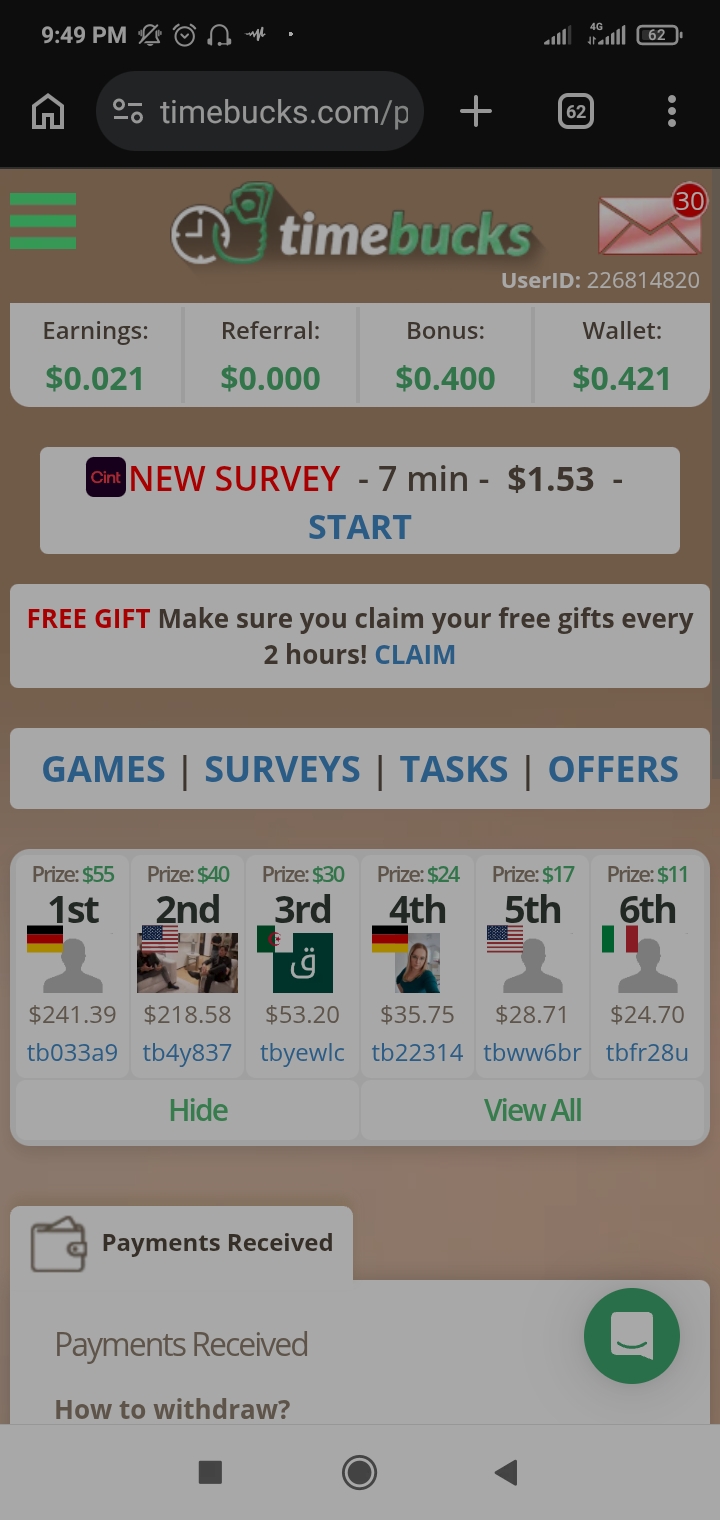View all leaderboard rankings
The height and width of the screenshot is (1520, 720).
tap(533, 1110)
